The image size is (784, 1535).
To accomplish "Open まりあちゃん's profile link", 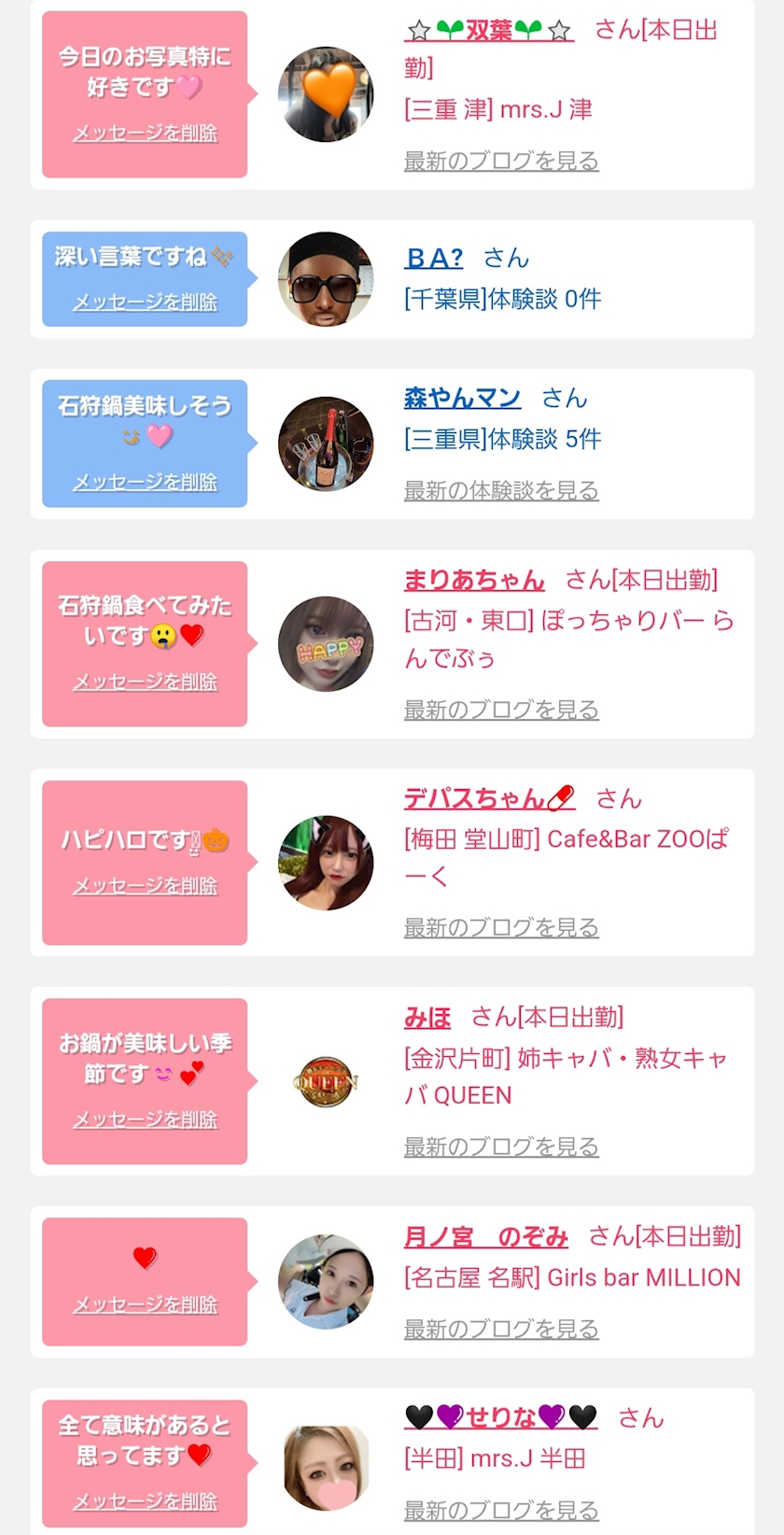I will [474, 580].
